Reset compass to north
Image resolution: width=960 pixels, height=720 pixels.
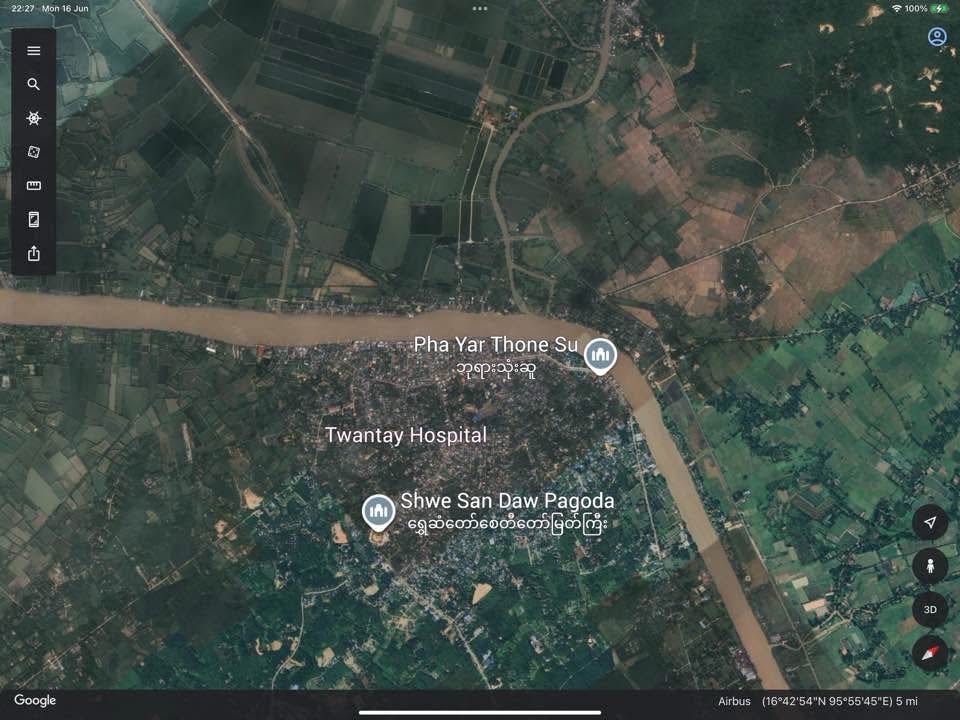(x=930, y=652)
